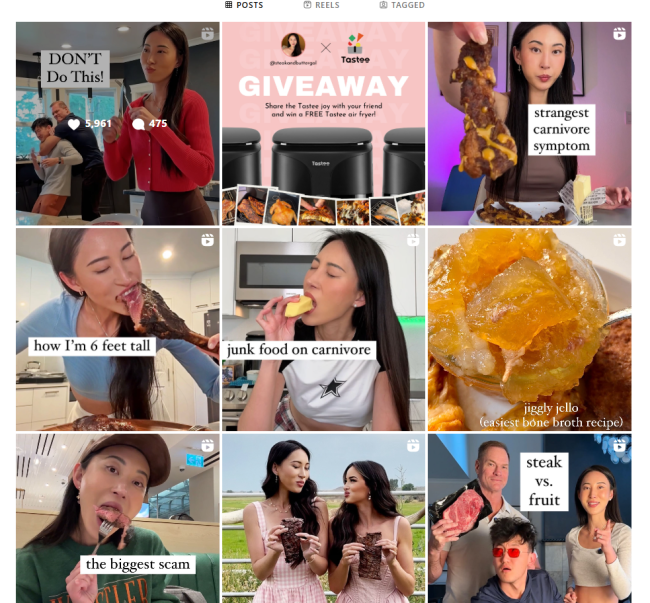Open the Tagged tab
650x603 pixels.
point(402,5)
